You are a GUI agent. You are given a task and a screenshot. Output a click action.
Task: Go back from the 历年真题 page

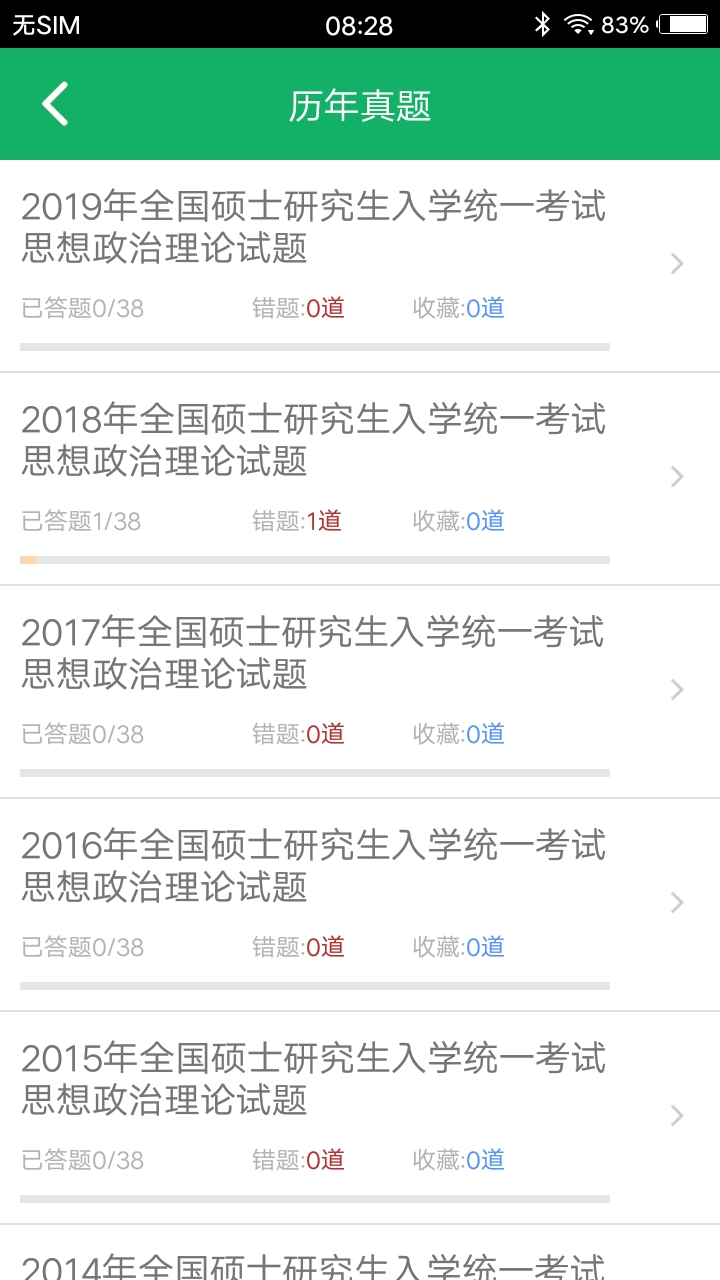[55, 104]
